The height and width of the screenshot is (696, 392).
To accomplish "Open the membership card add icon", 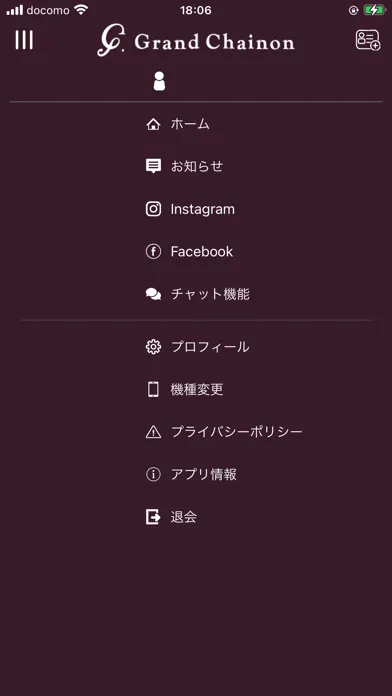I will point(368,40).
